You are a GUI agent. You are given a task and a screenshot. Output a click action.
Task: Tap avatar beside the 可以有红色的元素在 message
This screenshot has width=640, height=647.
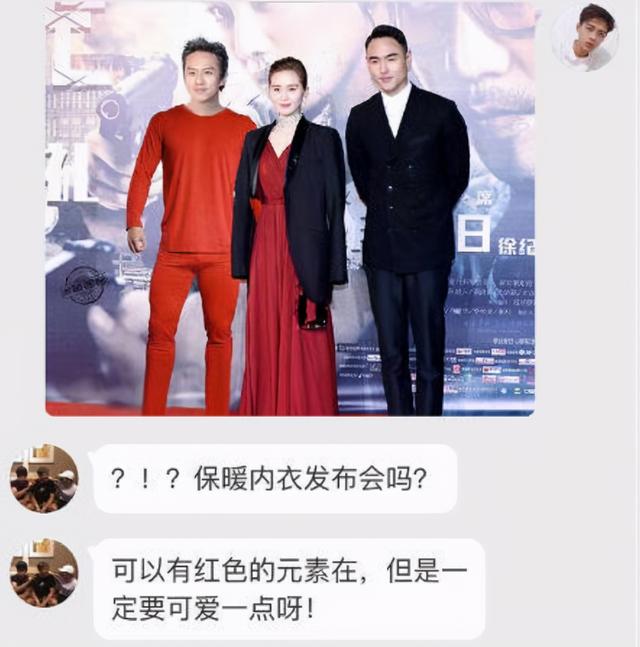[44, 574]
